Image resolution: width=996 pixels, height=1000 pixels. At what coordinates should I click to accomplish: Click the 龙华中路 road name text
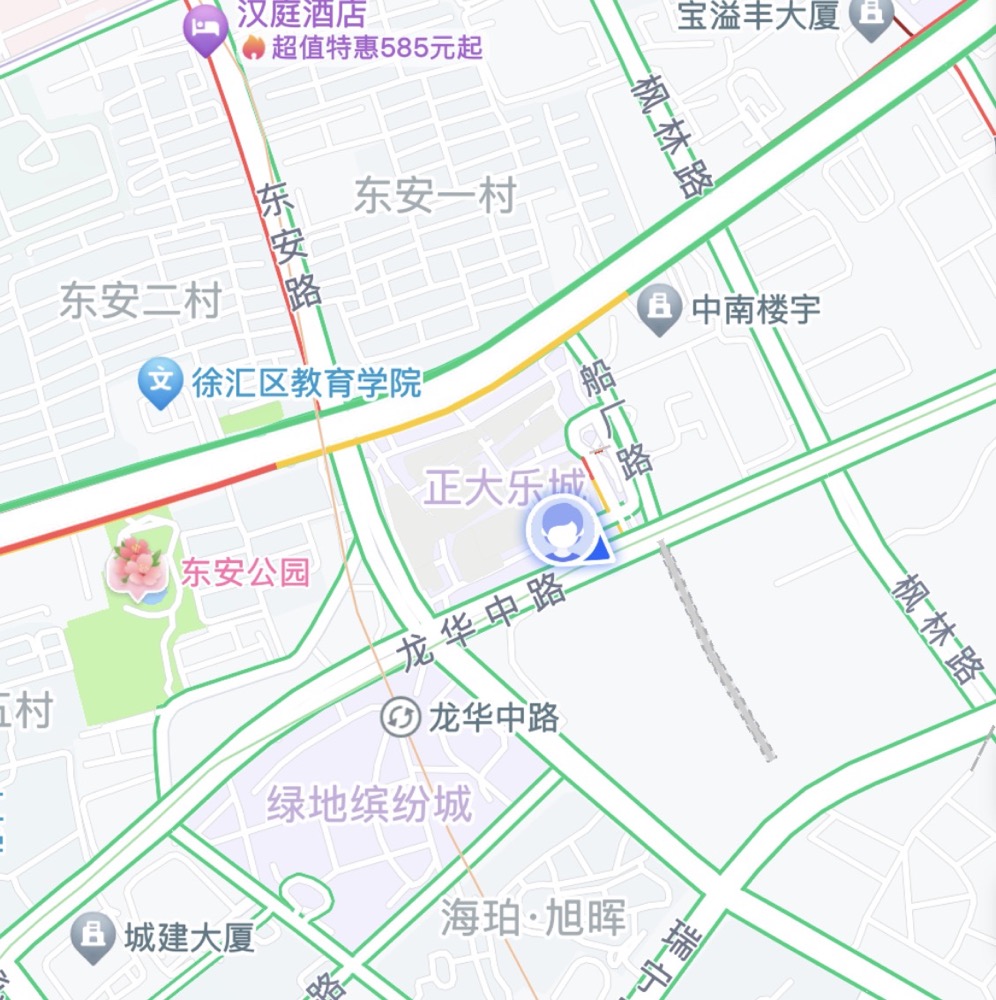[482, 618]
